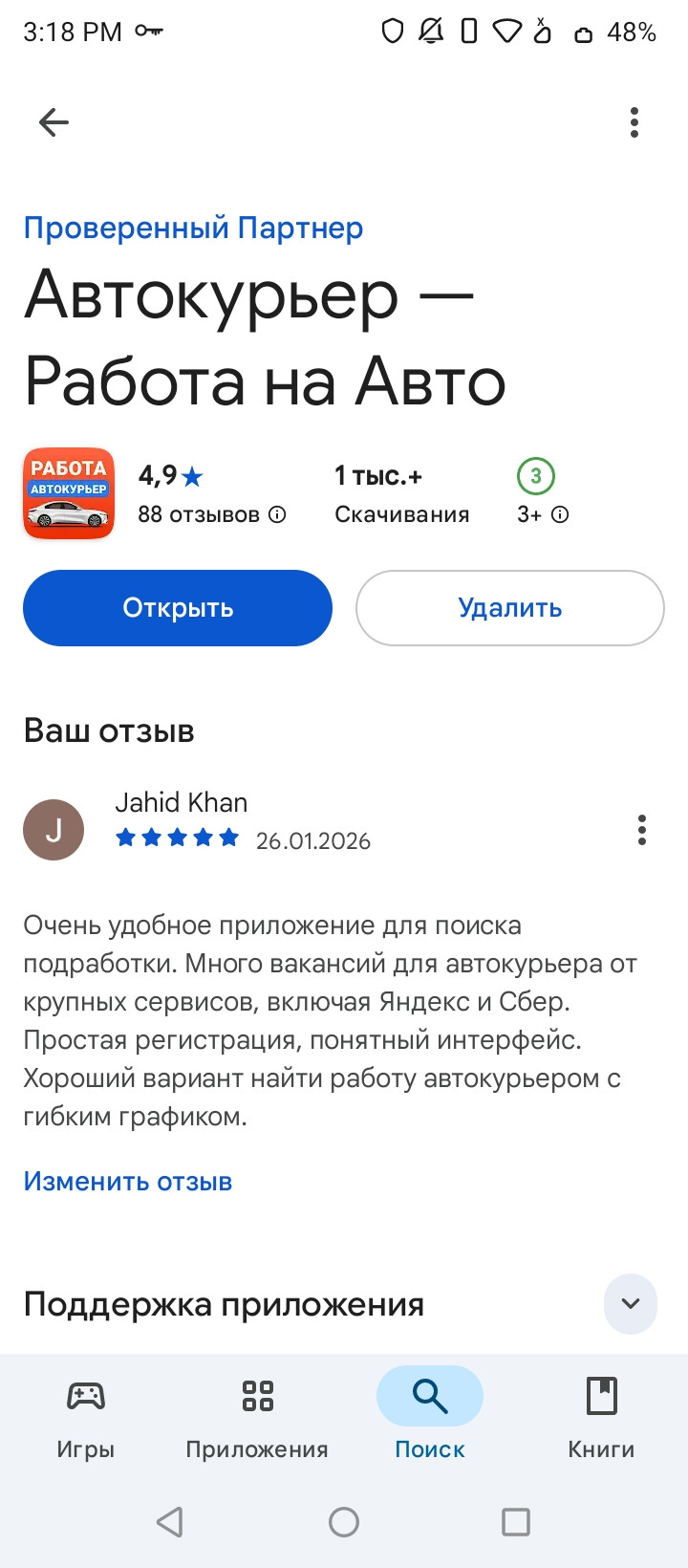
Task: Expand the Поддержка приложения section
Action: 631,1303
